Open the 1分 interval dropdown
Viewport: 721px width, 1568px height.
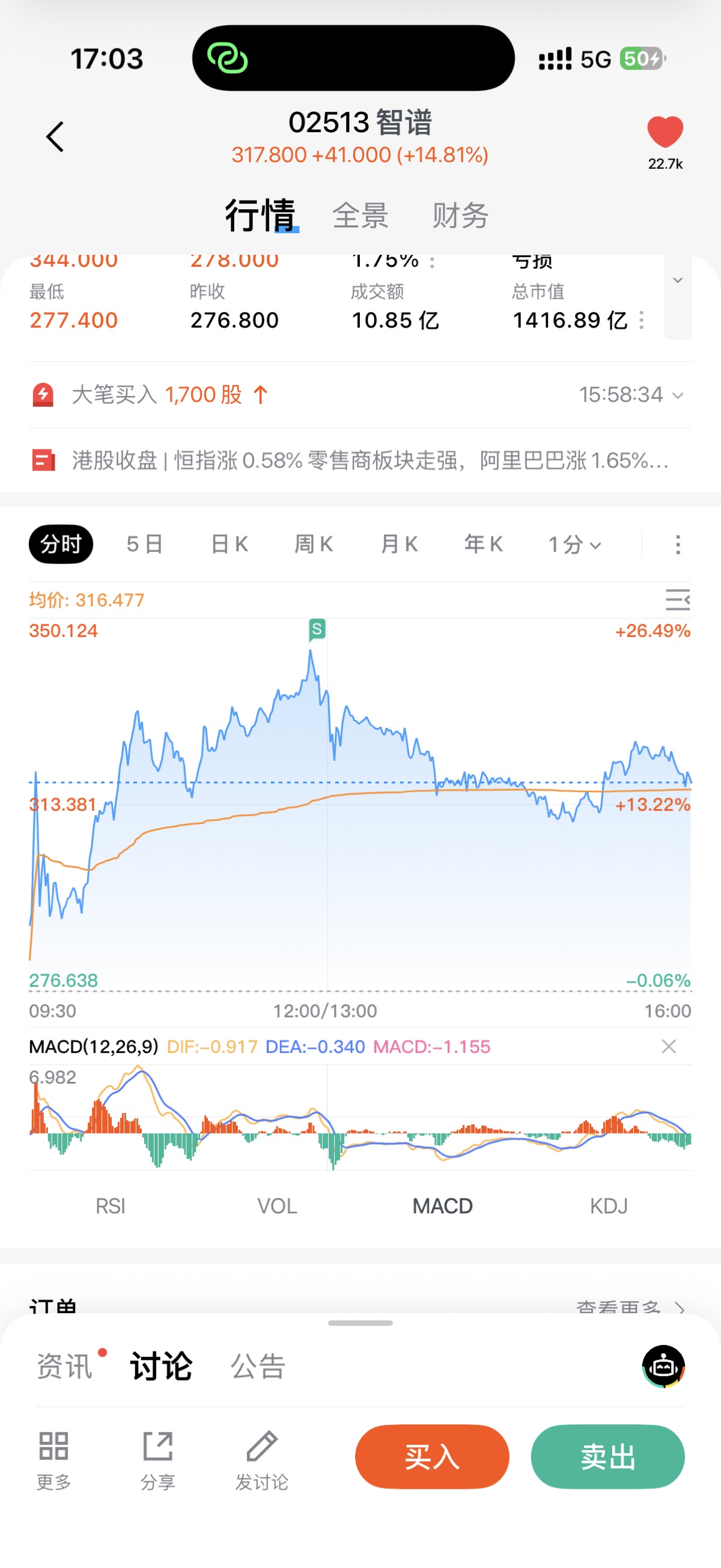[x=574, y=544]
